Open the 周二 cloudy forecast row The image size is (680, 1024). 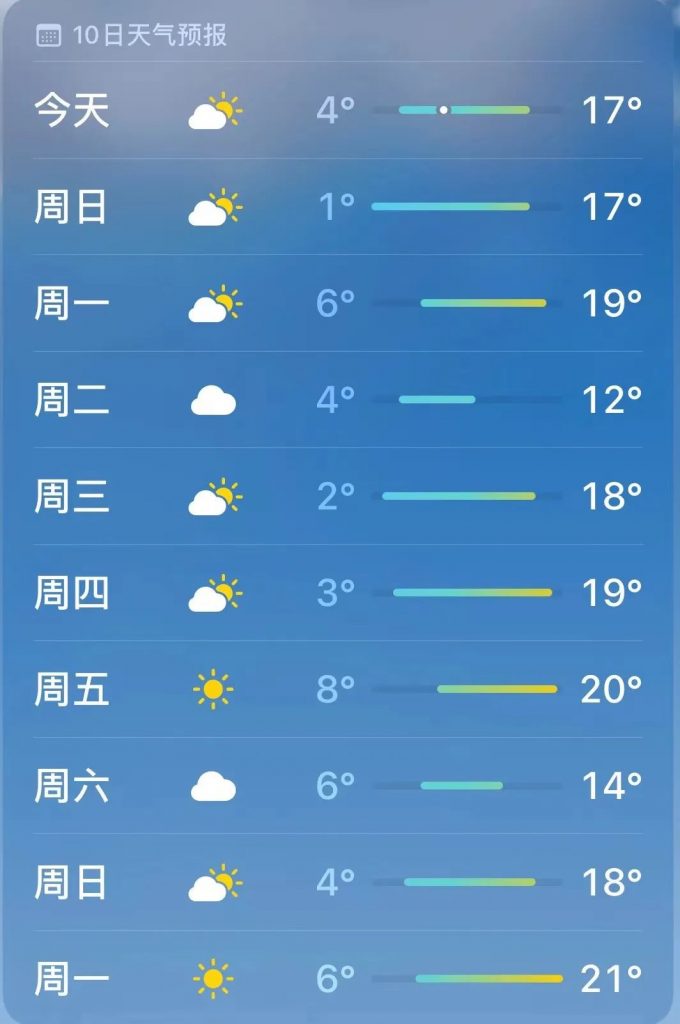[340, 400]
